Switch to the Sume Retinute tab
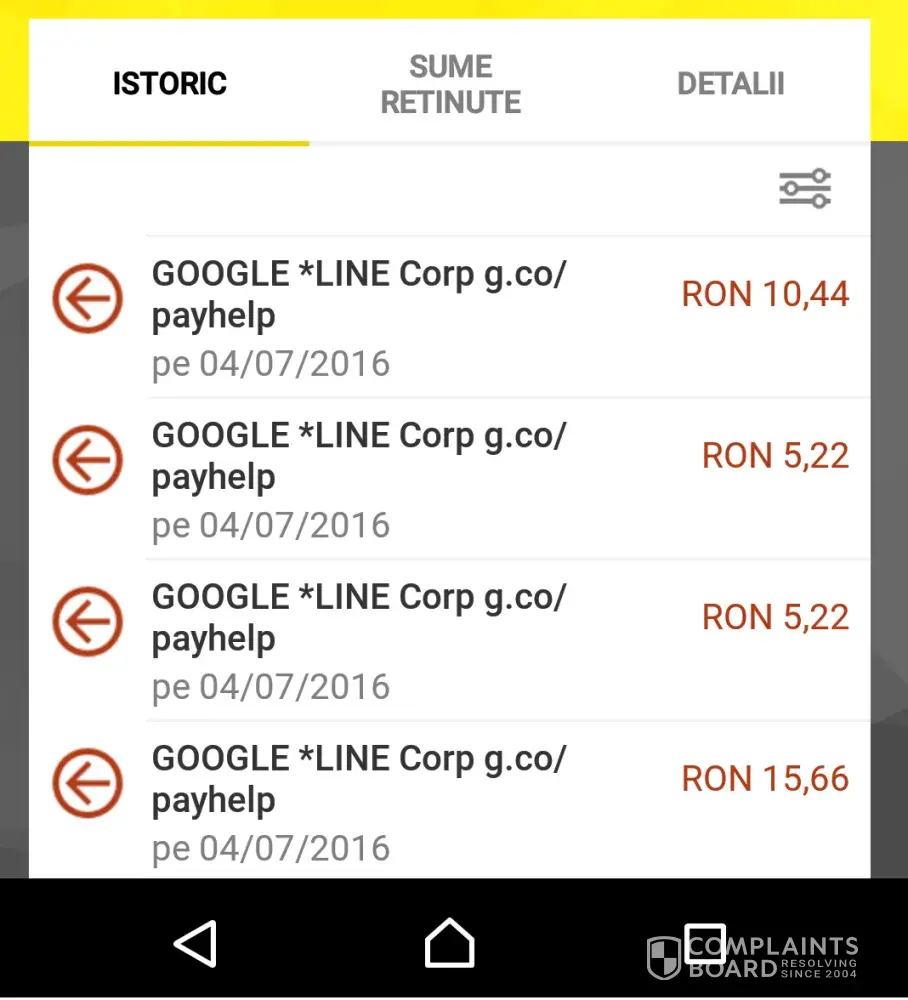Screen dimensions: 908x1000 pos(450,85)
